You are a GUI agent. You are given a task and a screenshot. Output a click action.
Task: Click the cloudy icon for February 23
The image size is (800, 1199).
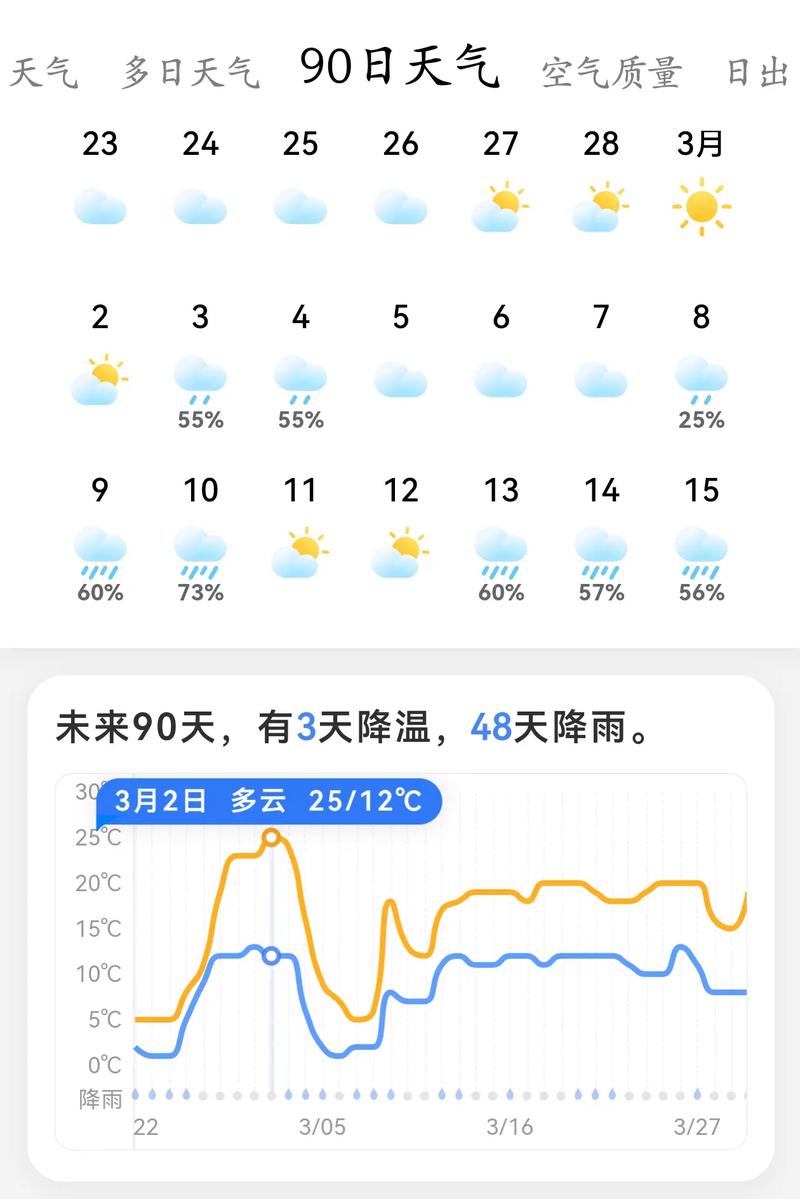coord(100,206)
